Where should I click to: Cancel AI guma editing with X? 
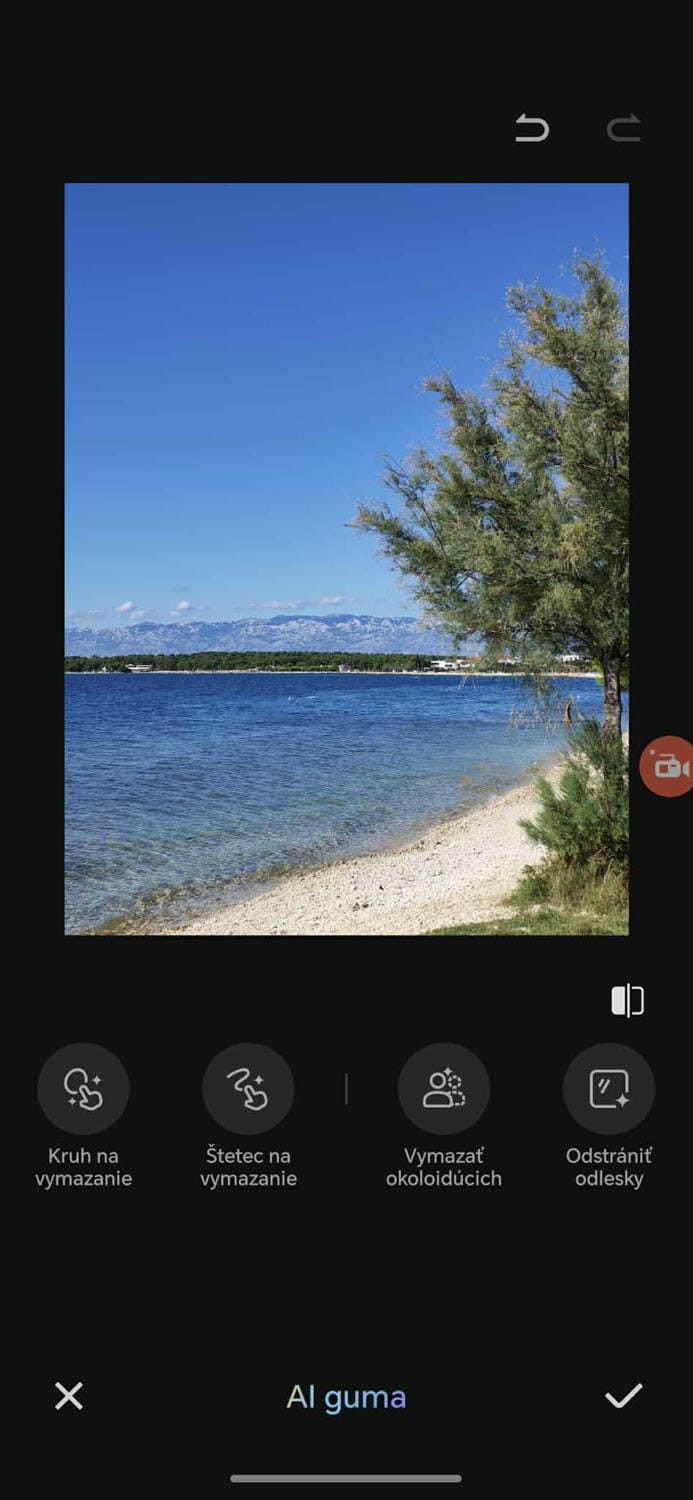point(69,1396)
